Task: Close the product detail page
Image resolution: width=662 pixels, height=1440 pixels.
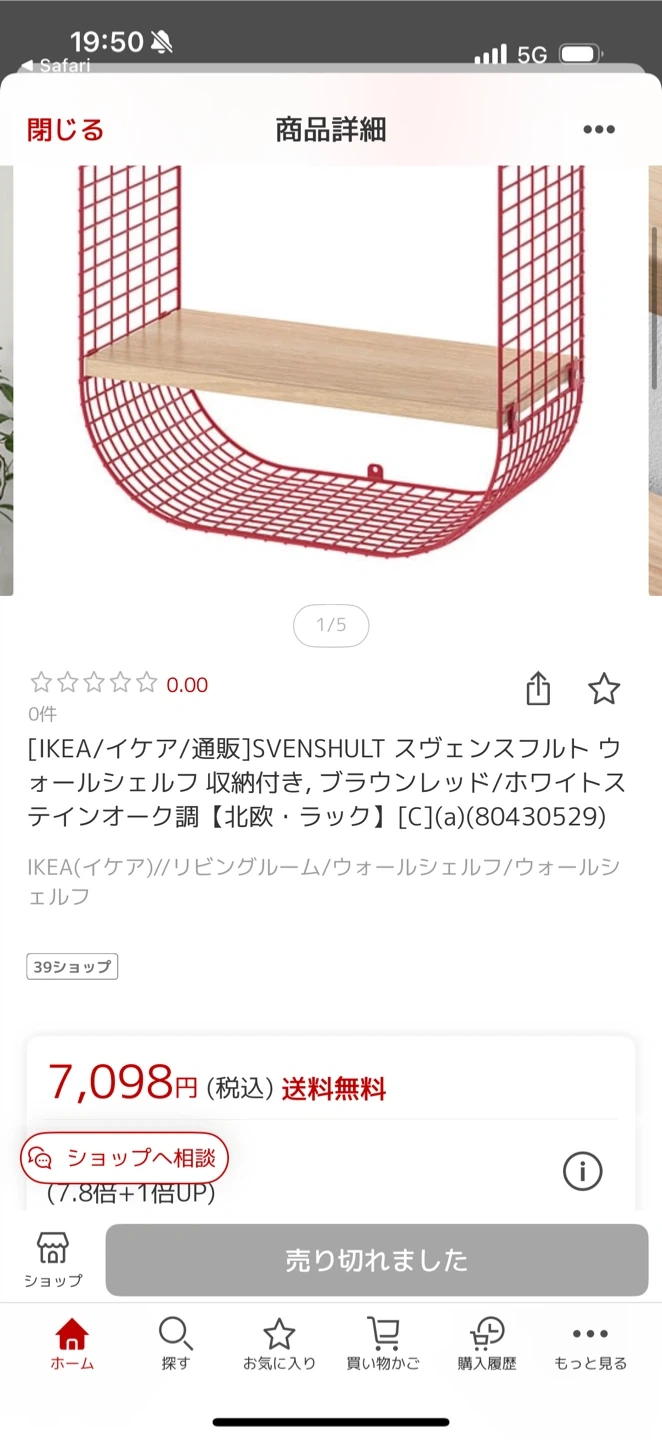Action: click(x=65, y=130)
